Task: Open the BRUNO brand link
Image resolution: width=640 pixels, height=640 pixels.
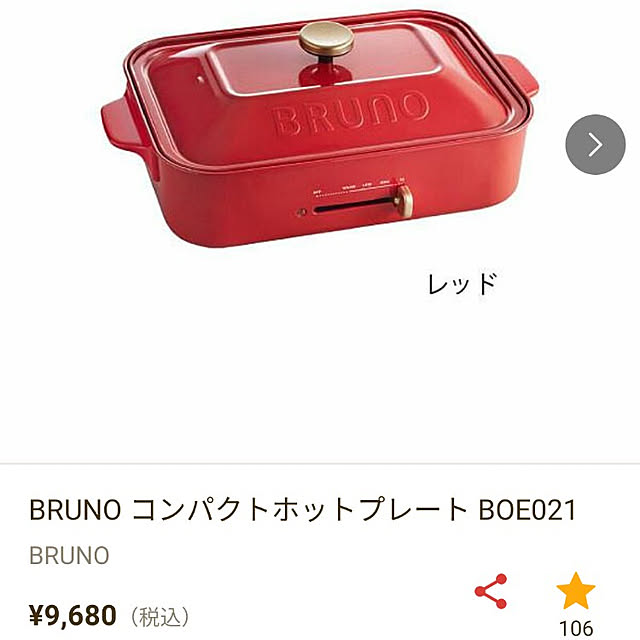Action: [x=69, y=556]
